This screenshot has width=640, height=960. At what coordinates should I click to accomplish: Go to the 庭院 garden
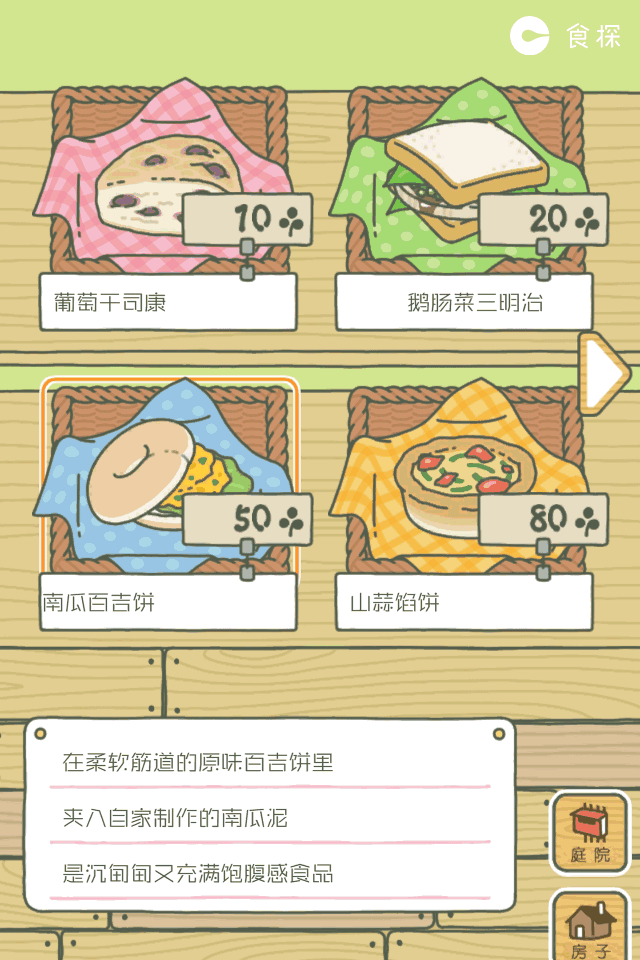(590, 833)
